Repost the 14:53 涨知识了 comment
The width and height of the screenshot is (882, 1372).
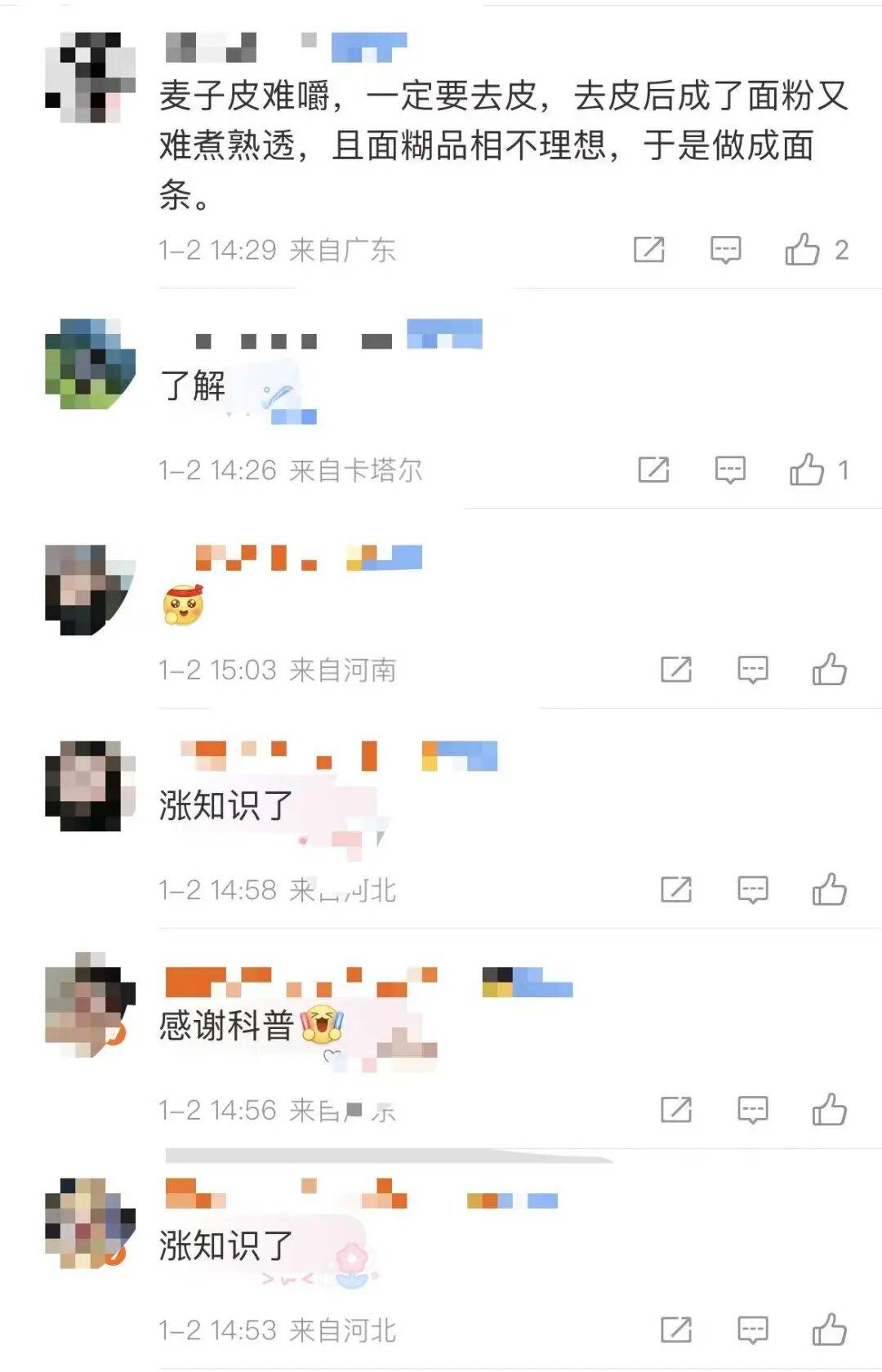(x=676, y=1330)
